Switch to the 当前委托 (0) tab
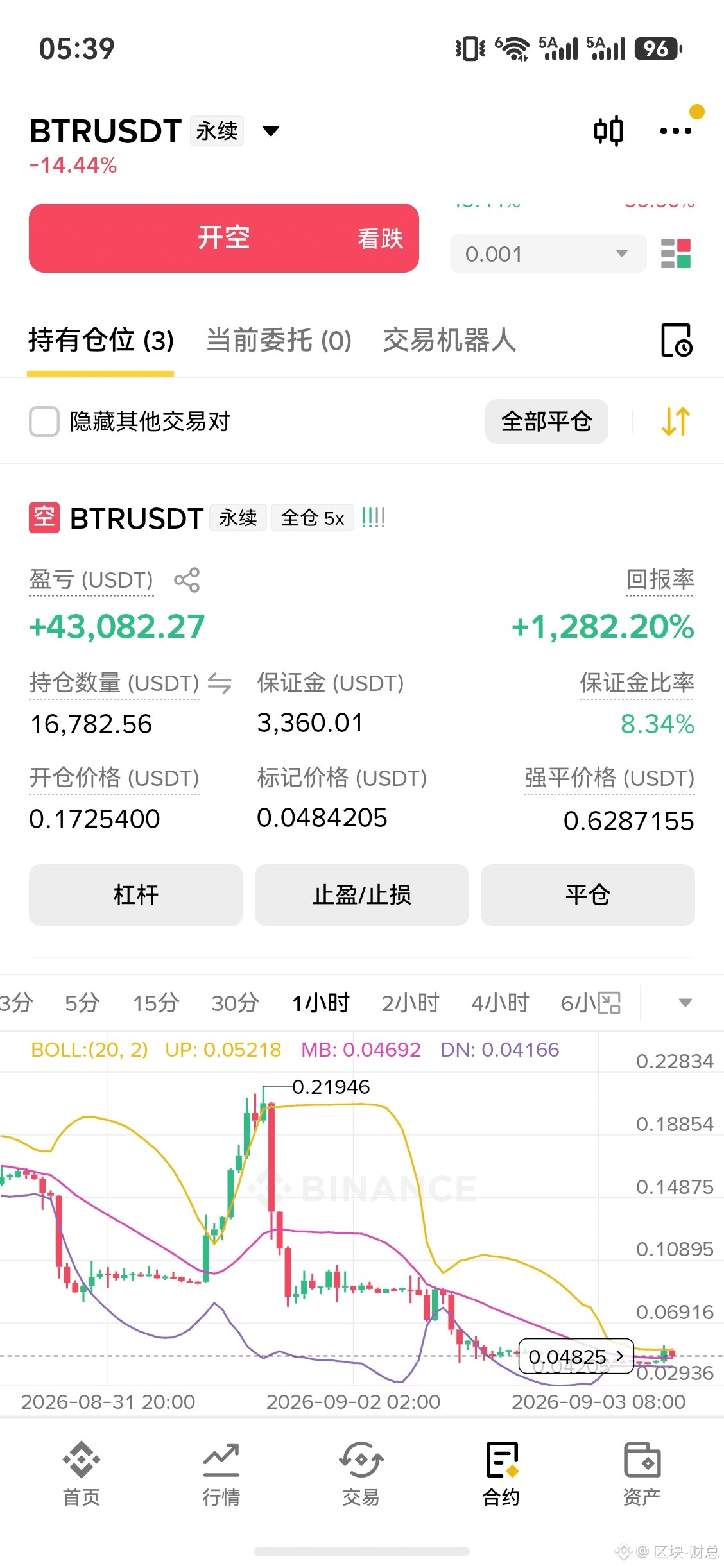 tap(279, 340)
